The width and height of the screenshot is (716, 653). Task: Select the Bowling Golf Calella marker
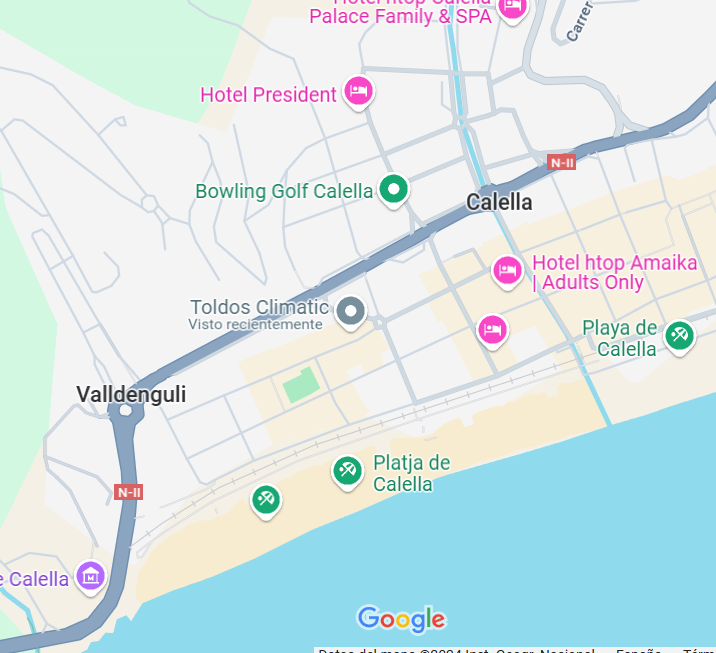point(393,188)
